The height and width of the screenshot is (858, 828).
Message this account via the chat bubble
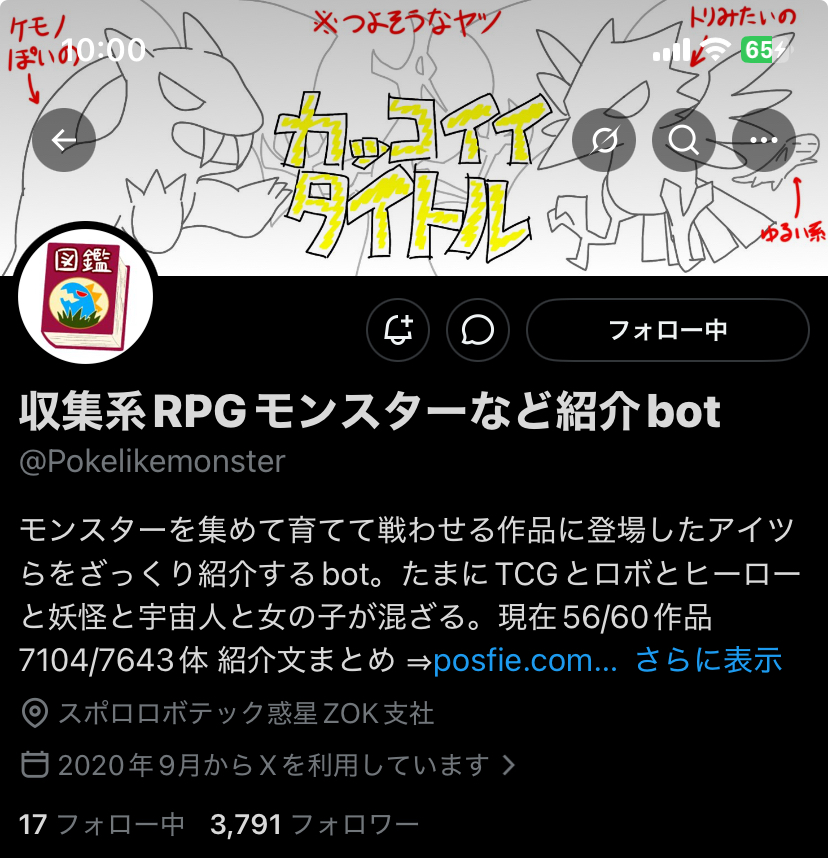point(478,329)
